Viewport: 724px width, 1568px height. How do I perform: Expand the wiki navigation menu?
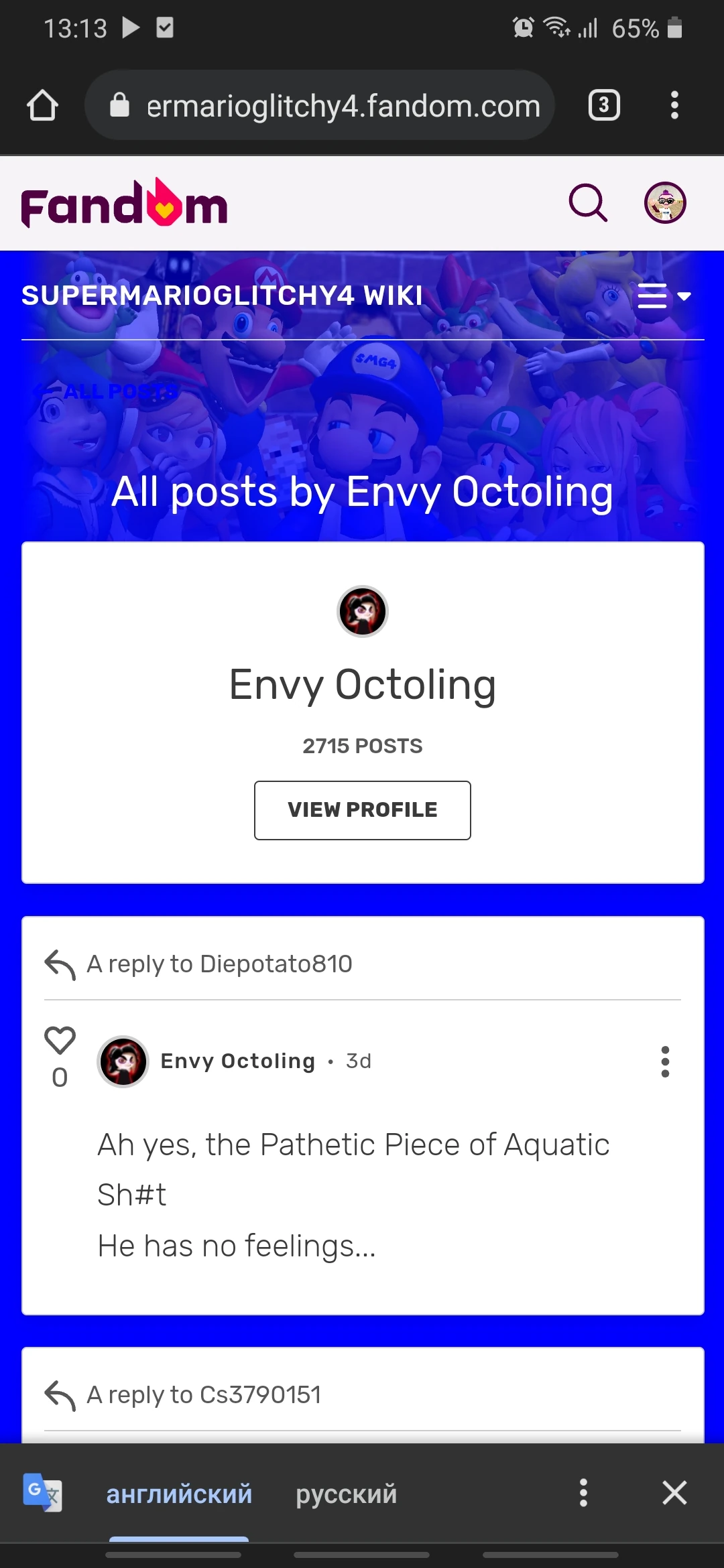[663, 296]
